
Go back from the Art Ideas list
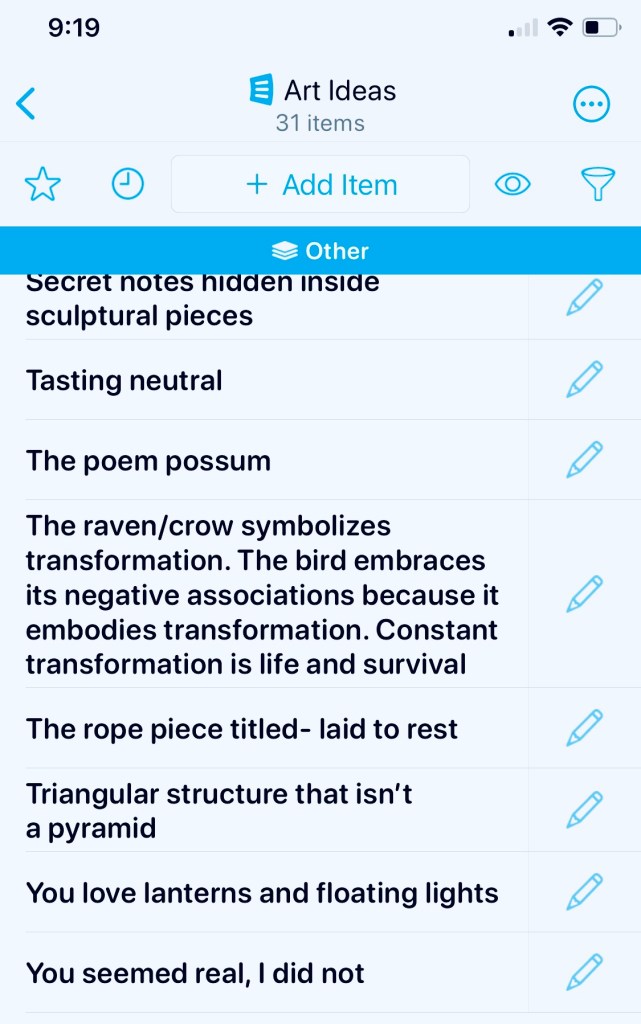[x=27, y=103]
